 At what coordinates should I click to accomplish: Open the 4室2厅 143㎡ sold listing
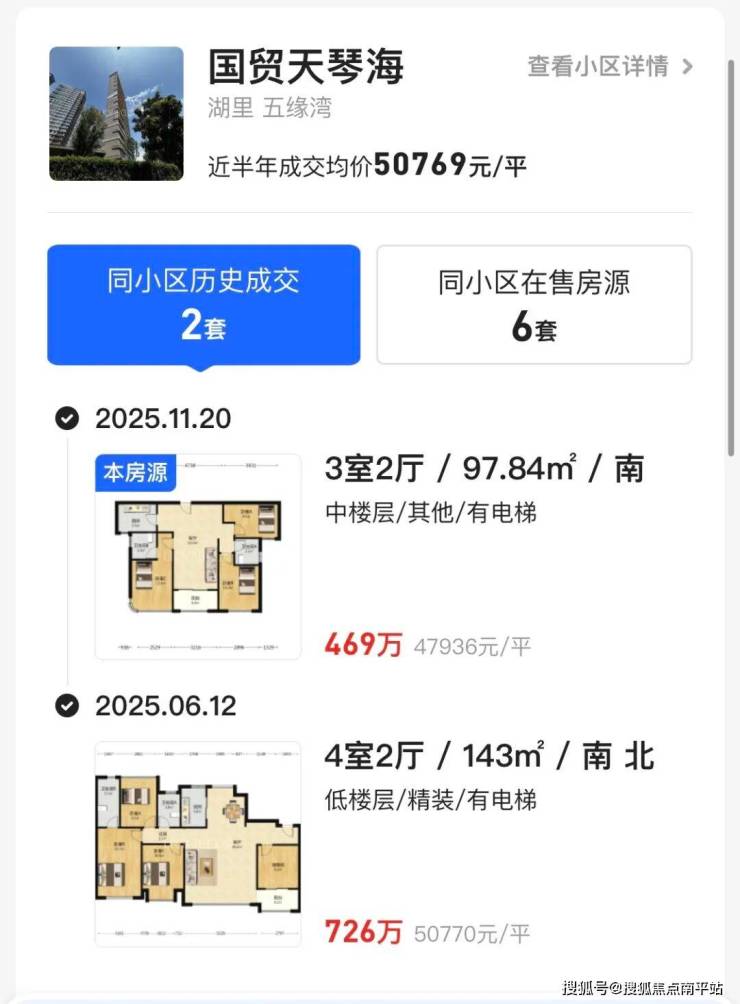[488, 756]
